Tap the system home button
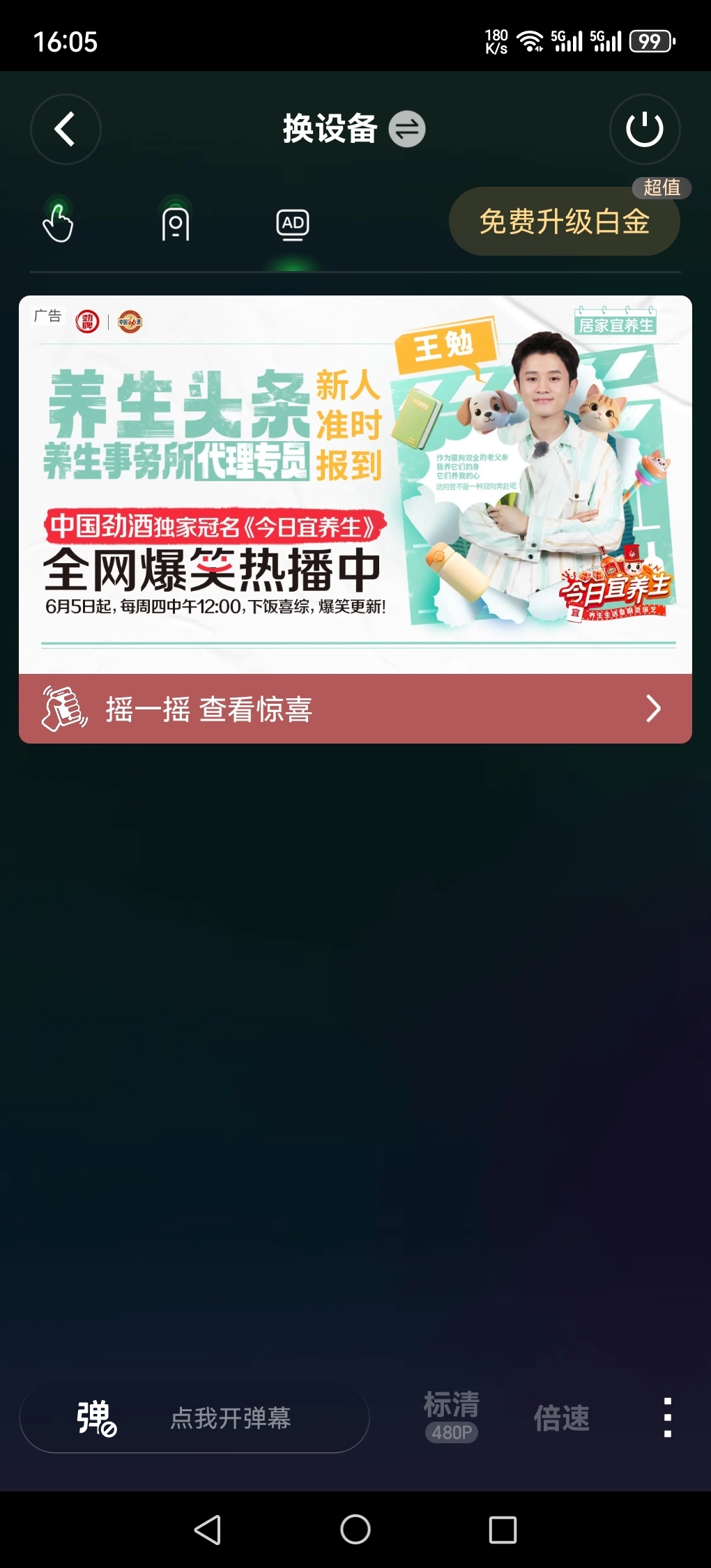 pyautogui.click(x=355, y=1530)
